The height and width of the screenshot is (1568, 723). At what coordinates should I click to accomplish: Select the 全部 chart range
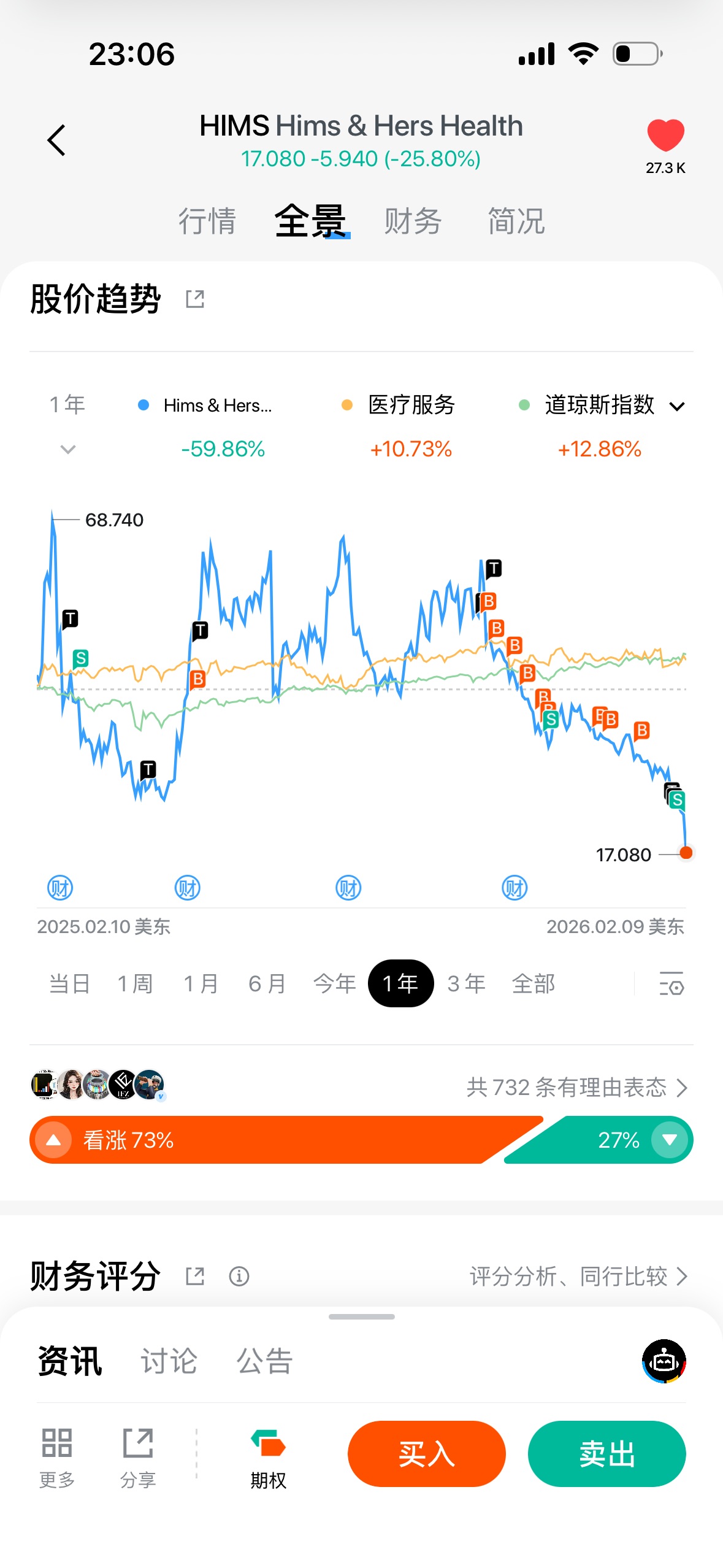tap(534, 984)
